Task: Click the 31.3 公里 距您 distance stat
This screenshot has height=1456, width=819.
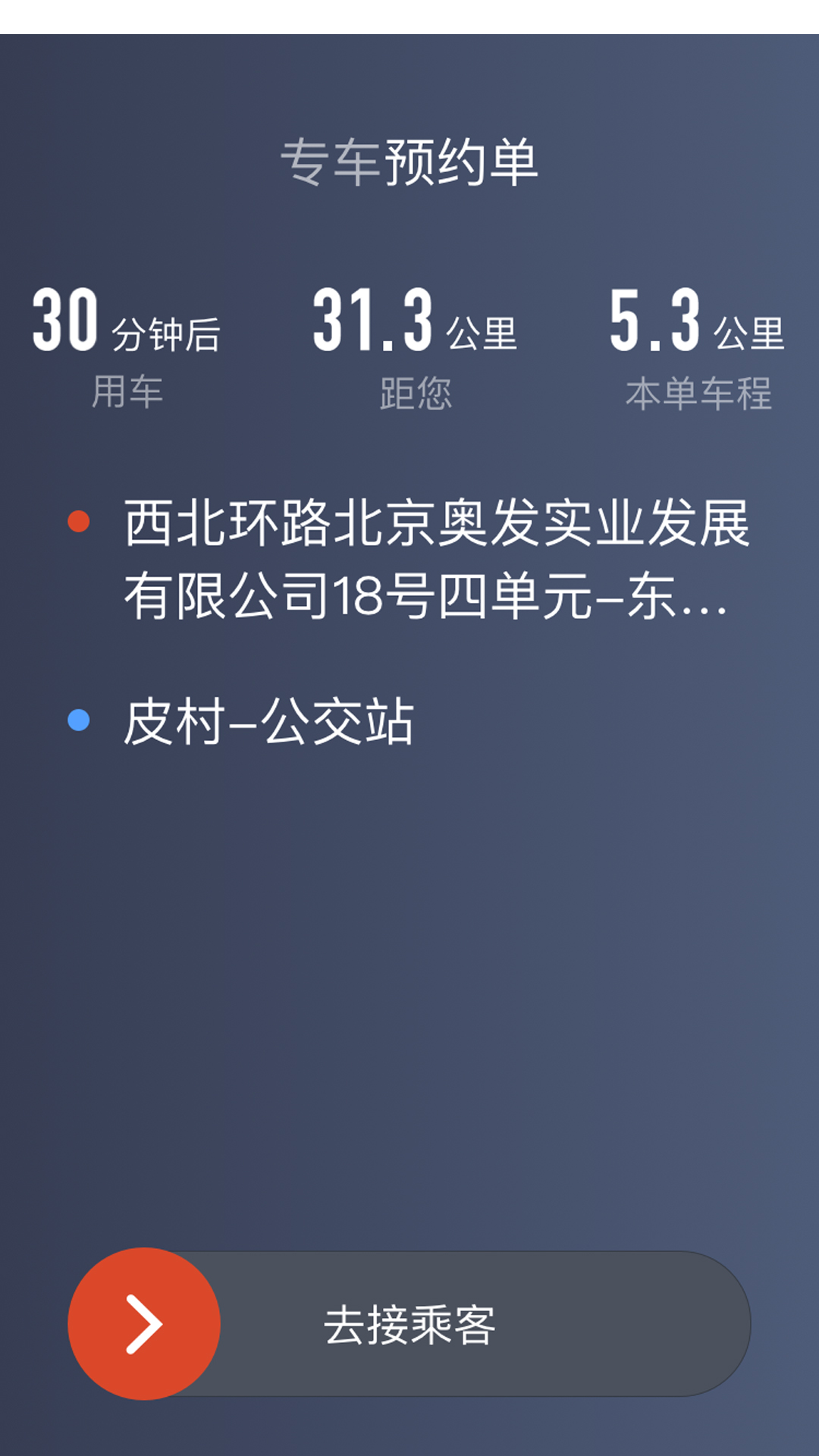Action: [x=417, y=345]
